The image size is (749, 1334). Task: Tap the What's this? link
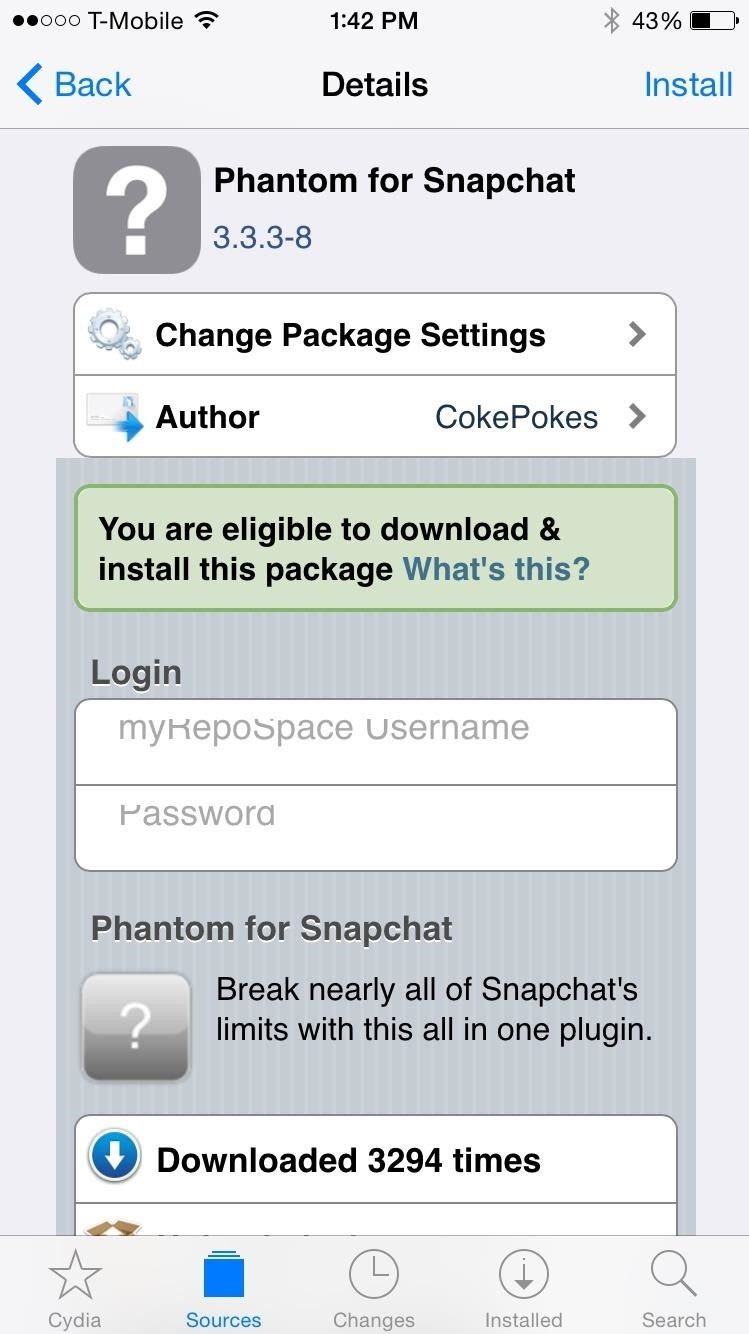click(496, 569)
